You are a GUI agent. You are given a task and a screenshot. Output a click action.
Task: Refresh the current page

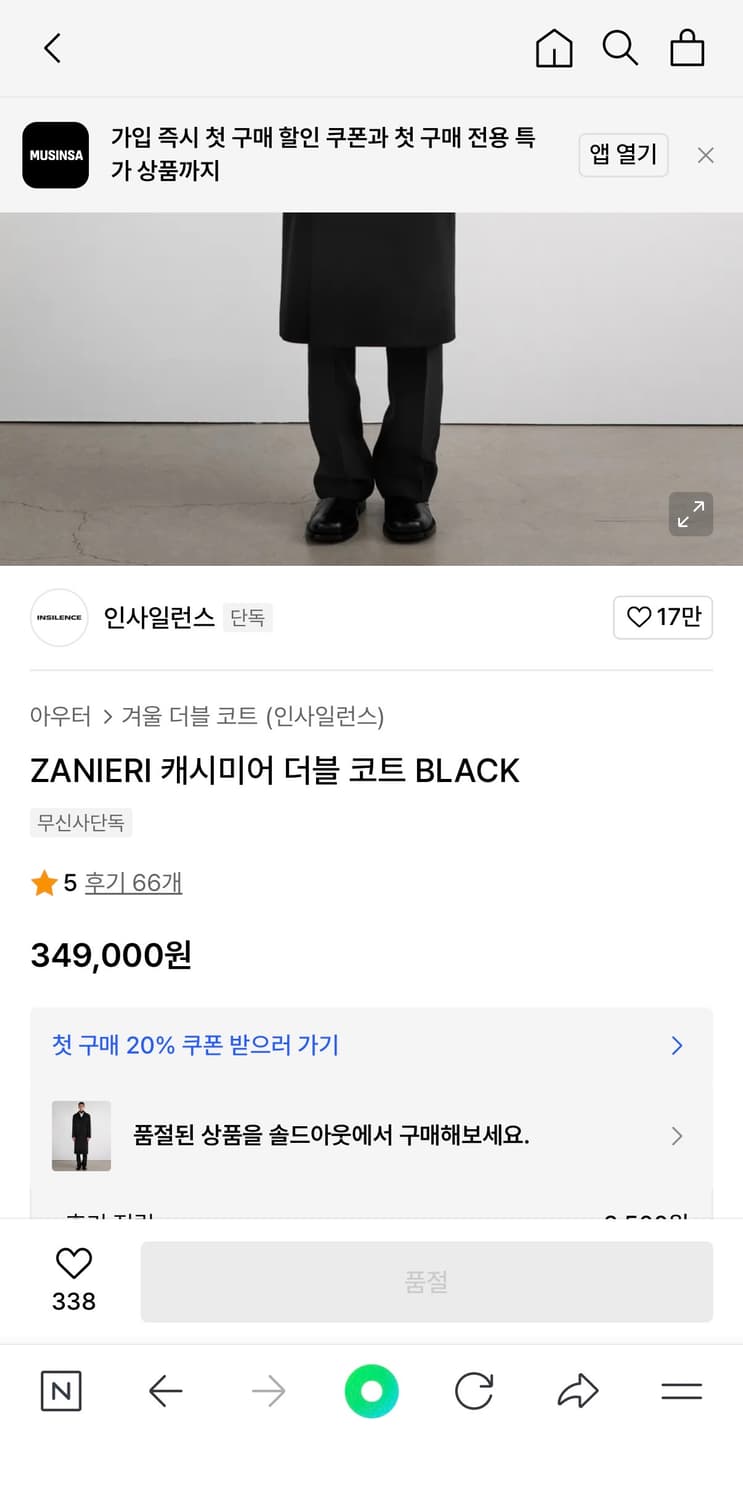click(x=474, y=1390)
